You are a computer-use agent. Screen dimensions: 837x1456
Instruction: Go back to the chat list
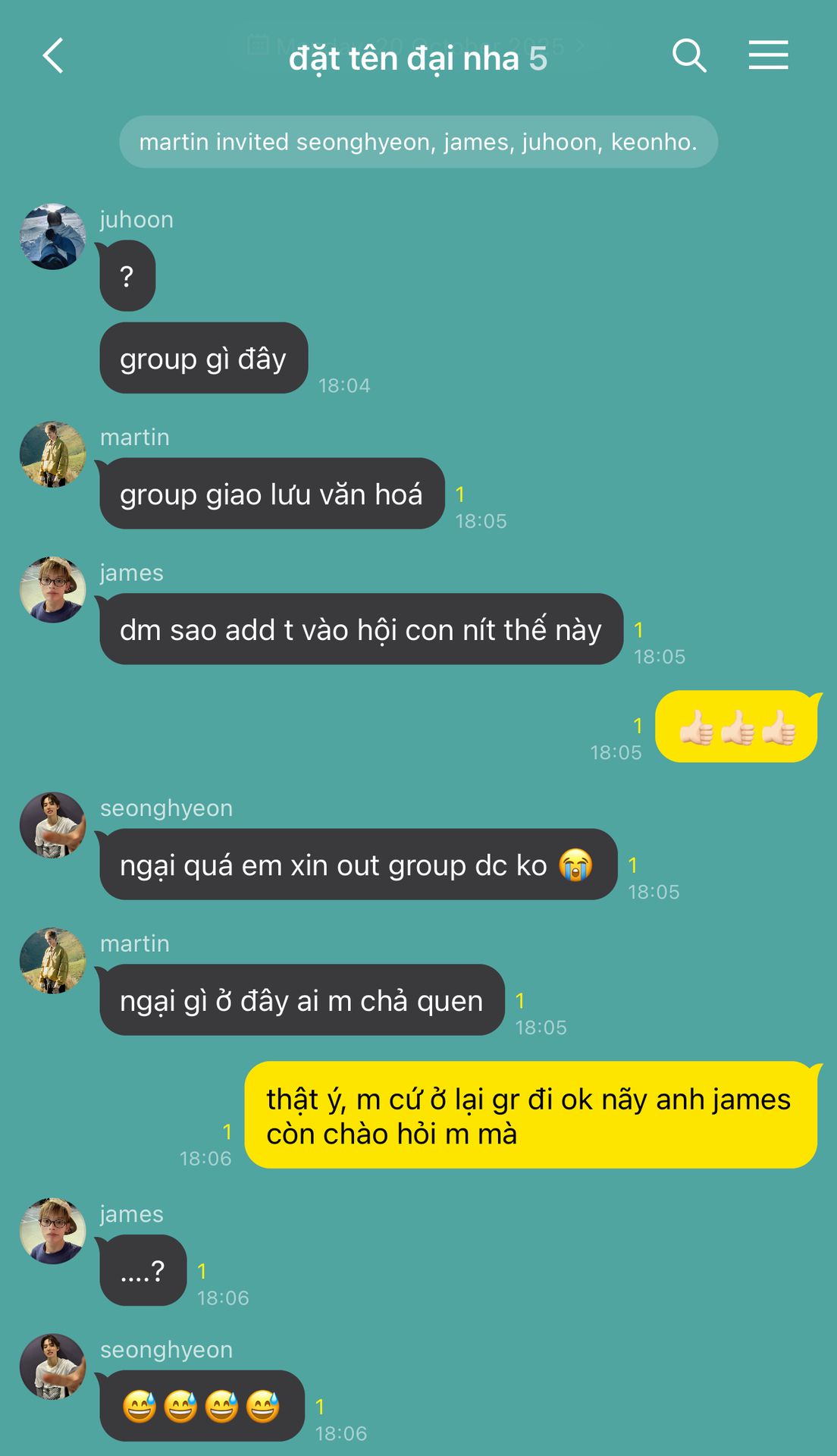pyautogui.click(x=53, y=56)
